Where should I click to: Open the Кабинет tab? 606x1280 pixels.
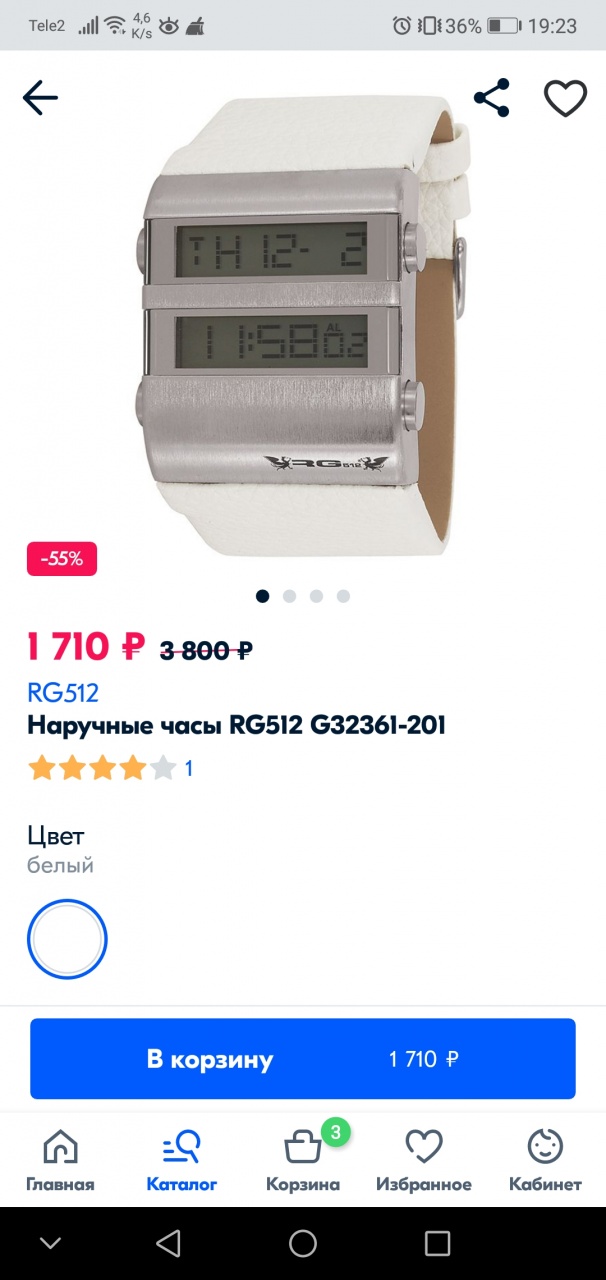click(545, 1161)
